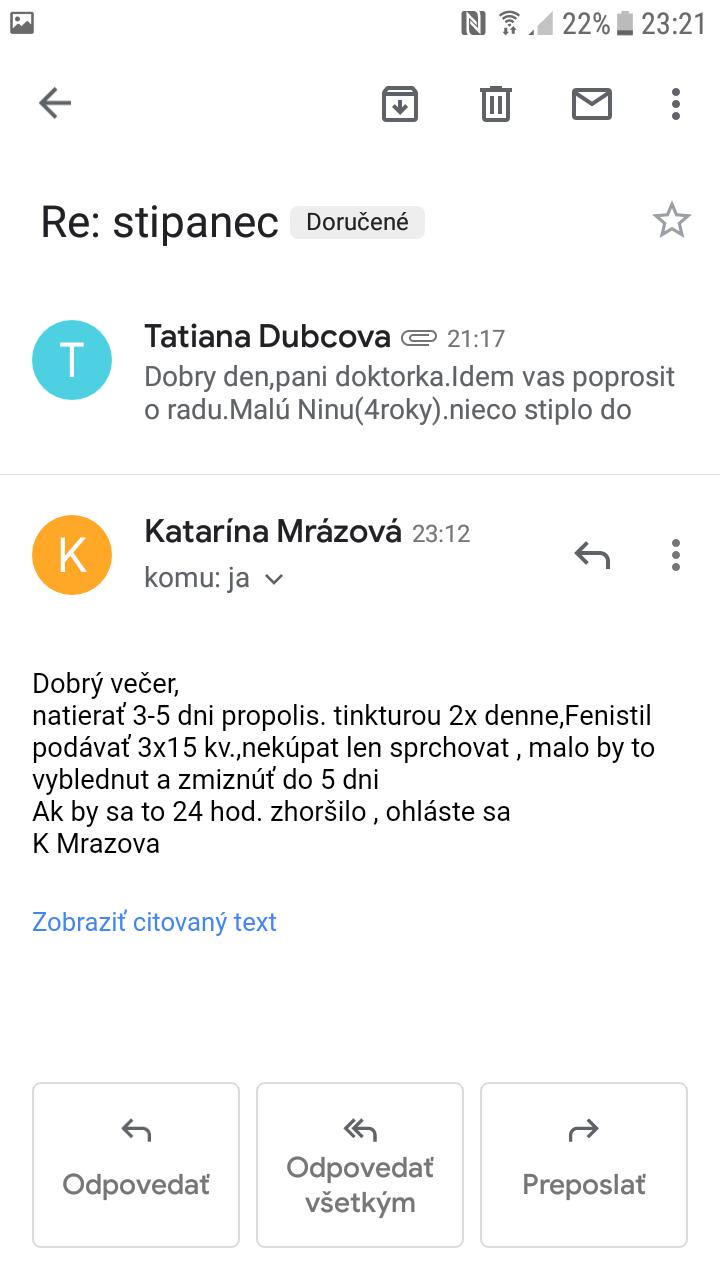Open the top bar overflow menu
This screenshot has width=720, height=1280.
(676, 103)
